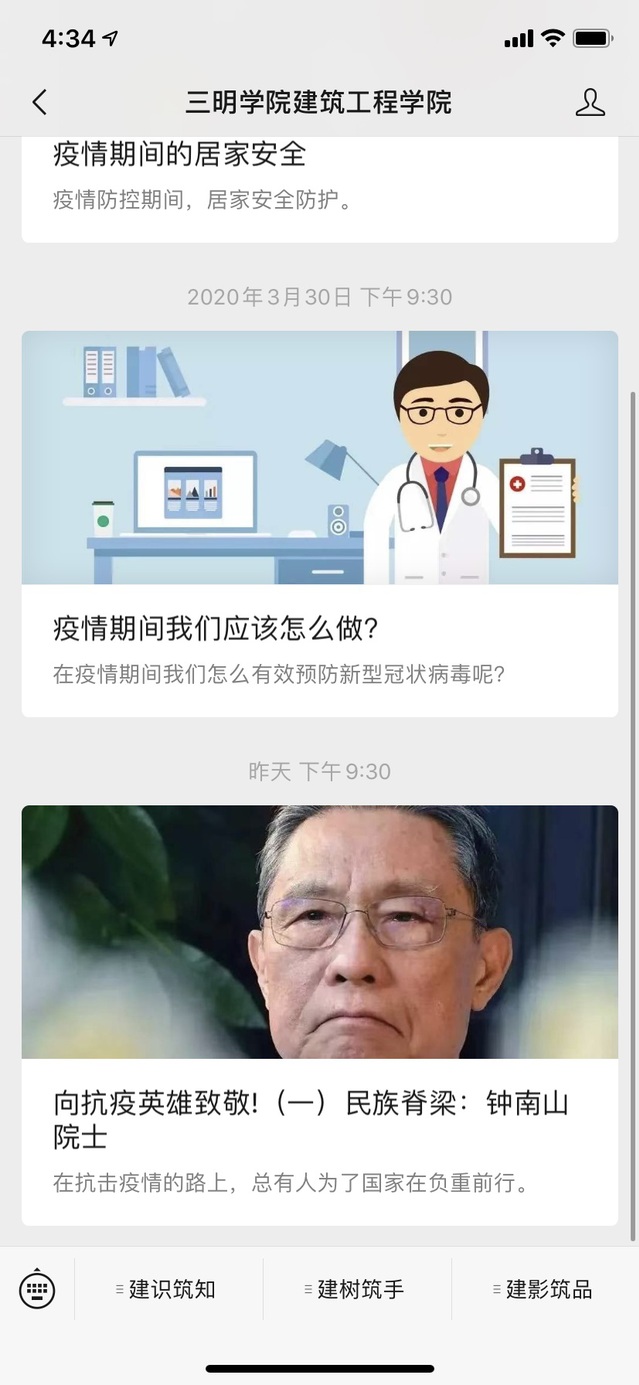Switch to the keyboard input mode
This screenshot has width=639, height=1385.
pyautogui.click(x=37, y=1289)
